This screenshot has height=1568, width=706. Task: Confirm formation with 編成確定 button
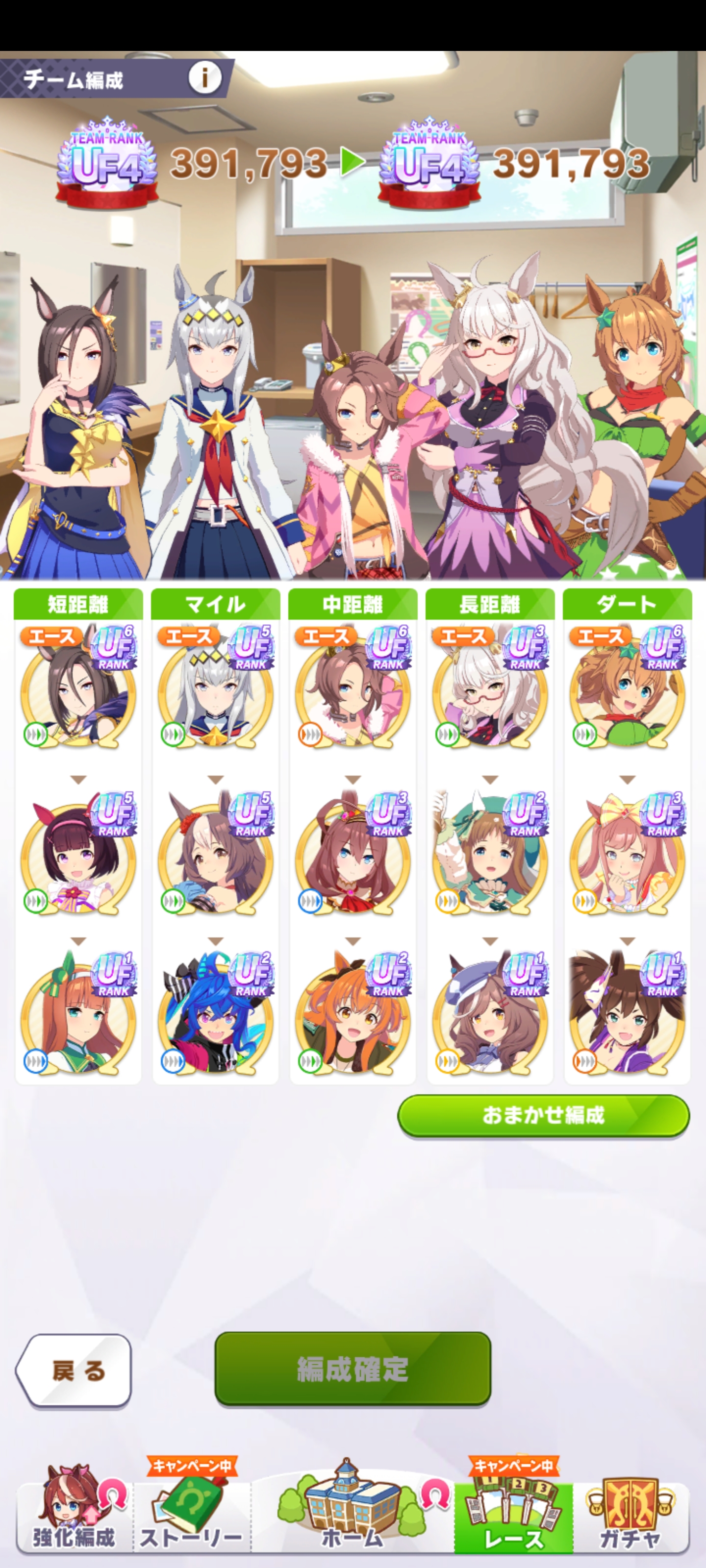(352, 1369)
